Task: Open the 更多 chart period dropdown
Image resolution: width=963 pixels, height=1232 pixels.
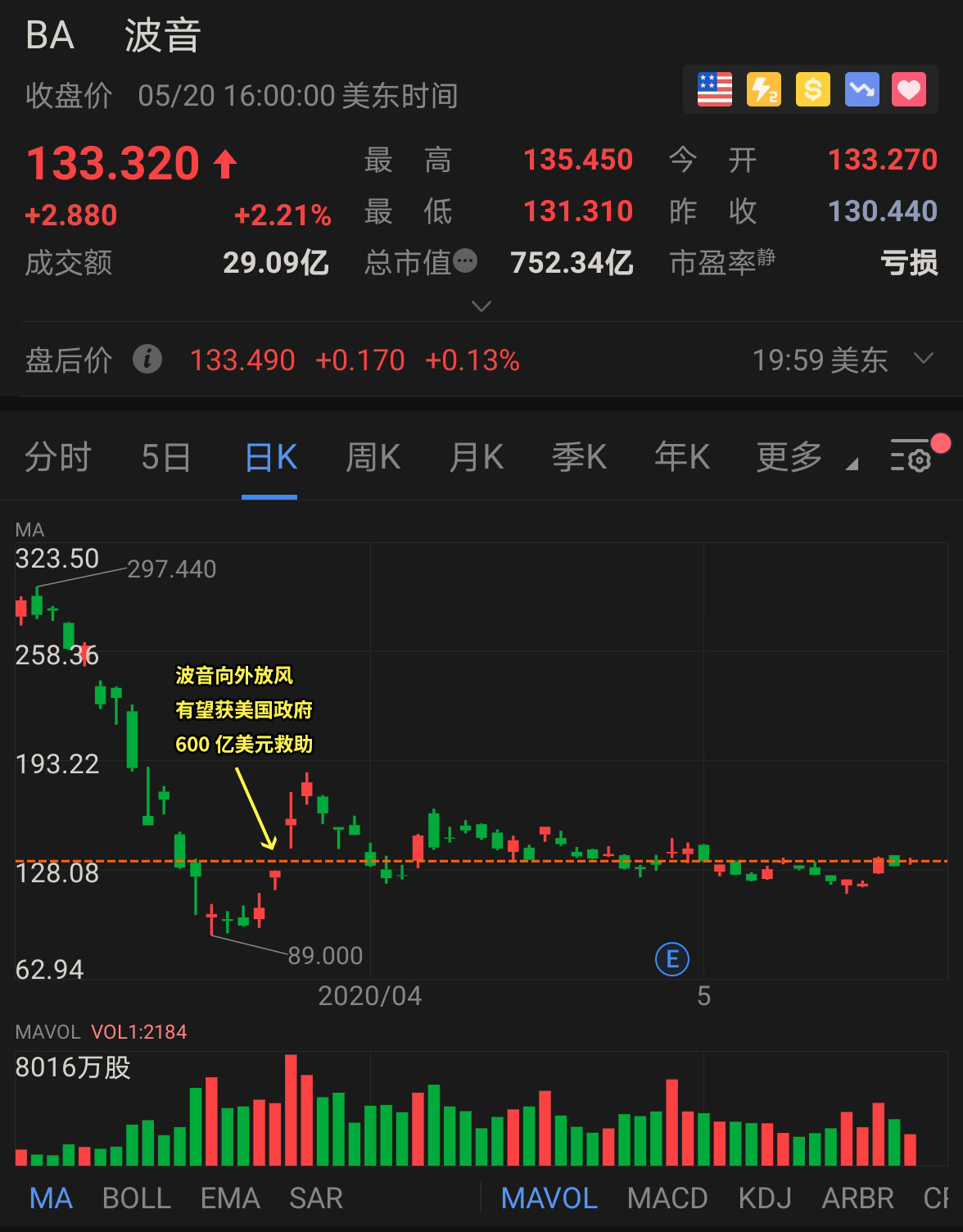Action: (807, 457)
